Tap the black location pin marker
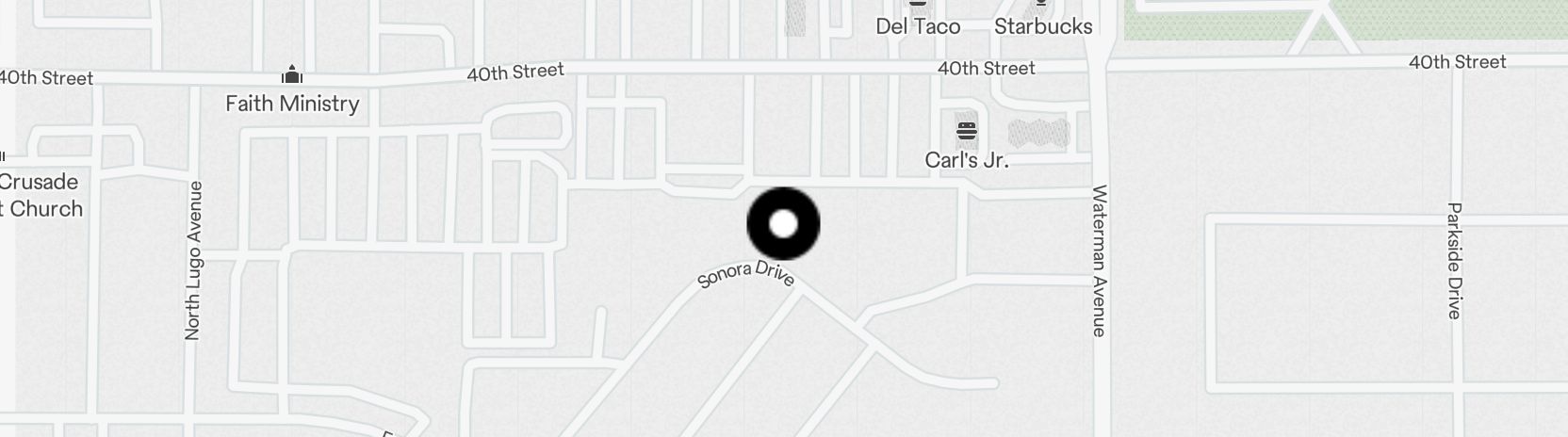Viewport: 1568px width, 437px height. pyautogui.click(x=783, y=224)
